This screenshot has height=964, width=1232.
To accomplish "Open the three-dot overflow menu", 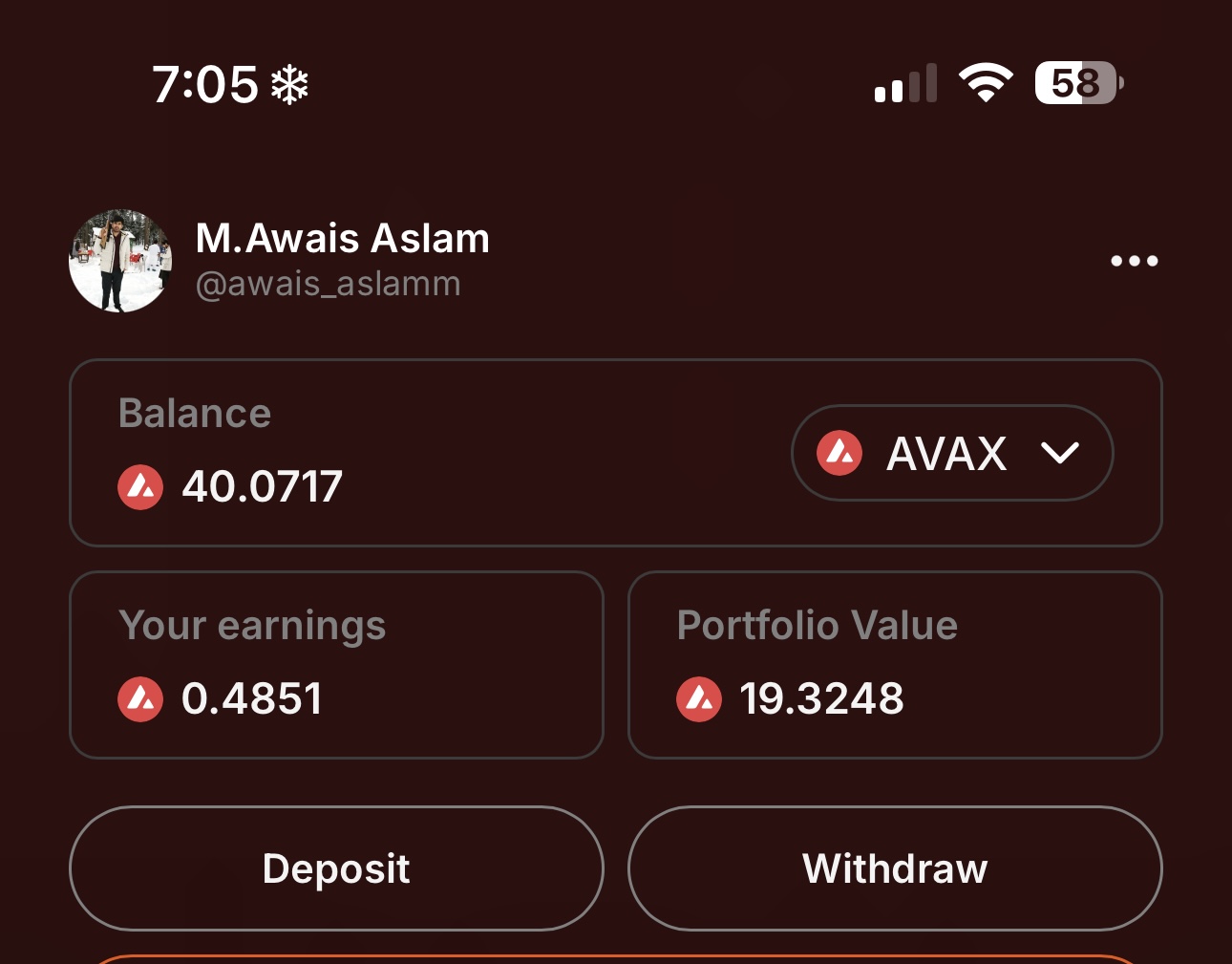I will (1134, 261).
